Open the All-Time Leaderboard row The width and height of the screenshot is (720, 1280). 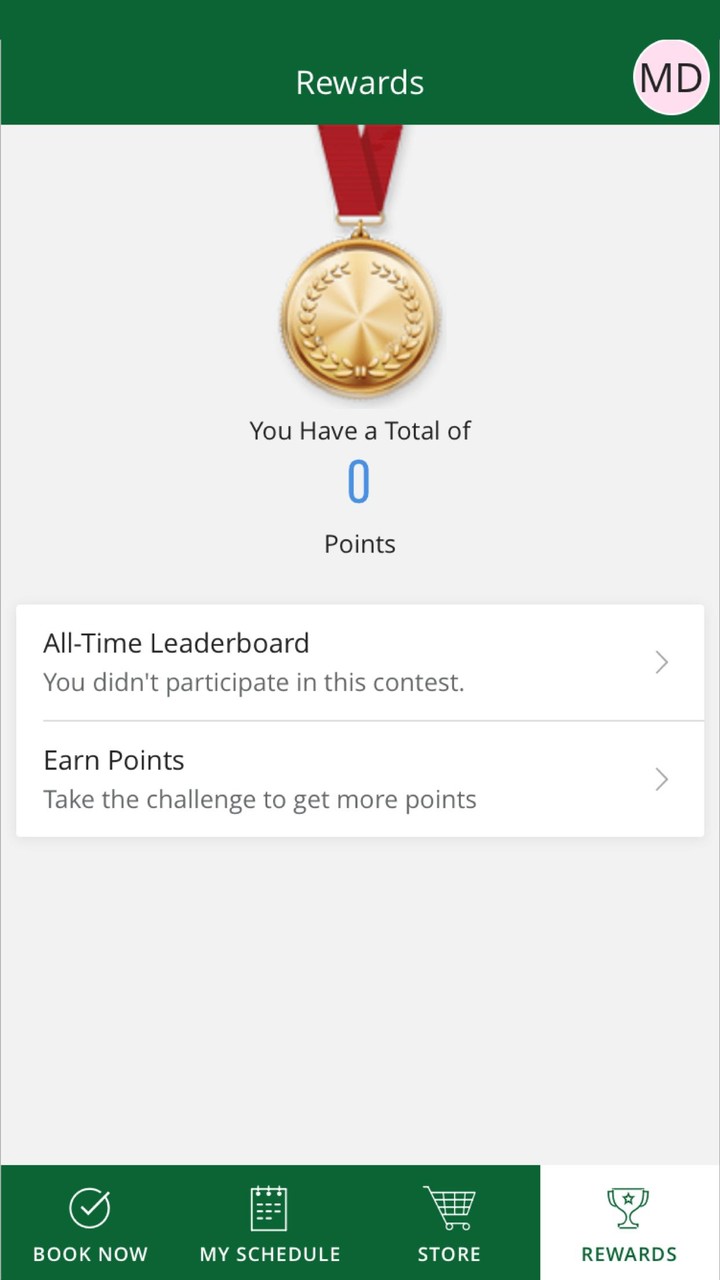point(360,662)
